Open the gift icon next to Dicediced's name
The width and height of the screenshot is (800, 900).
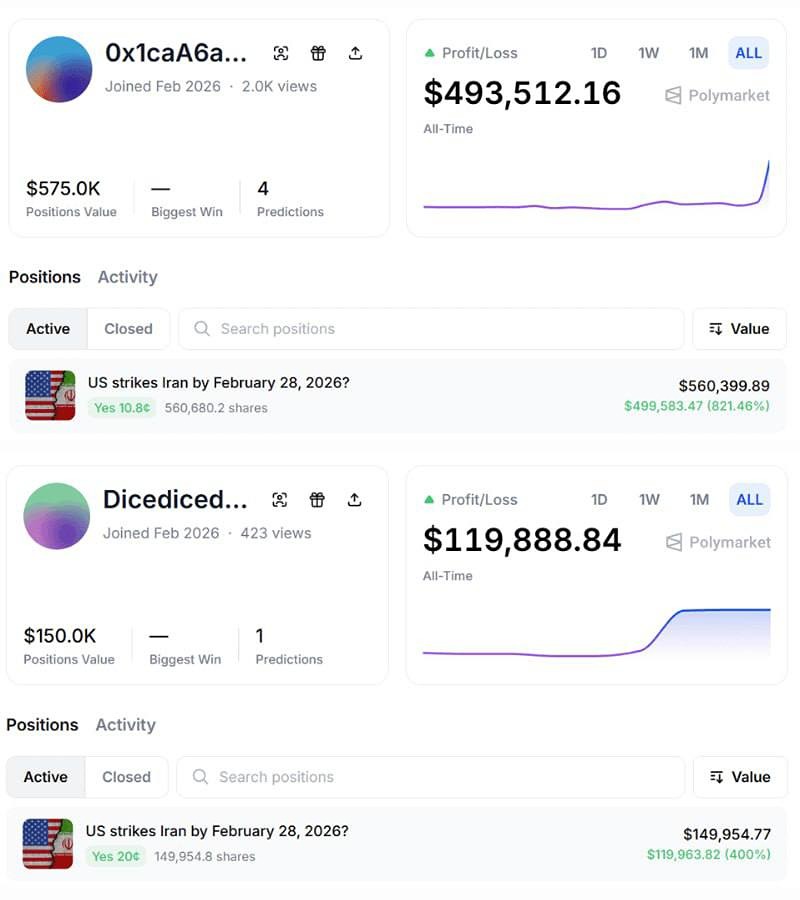pyautogui.click(x=316, y=500)
